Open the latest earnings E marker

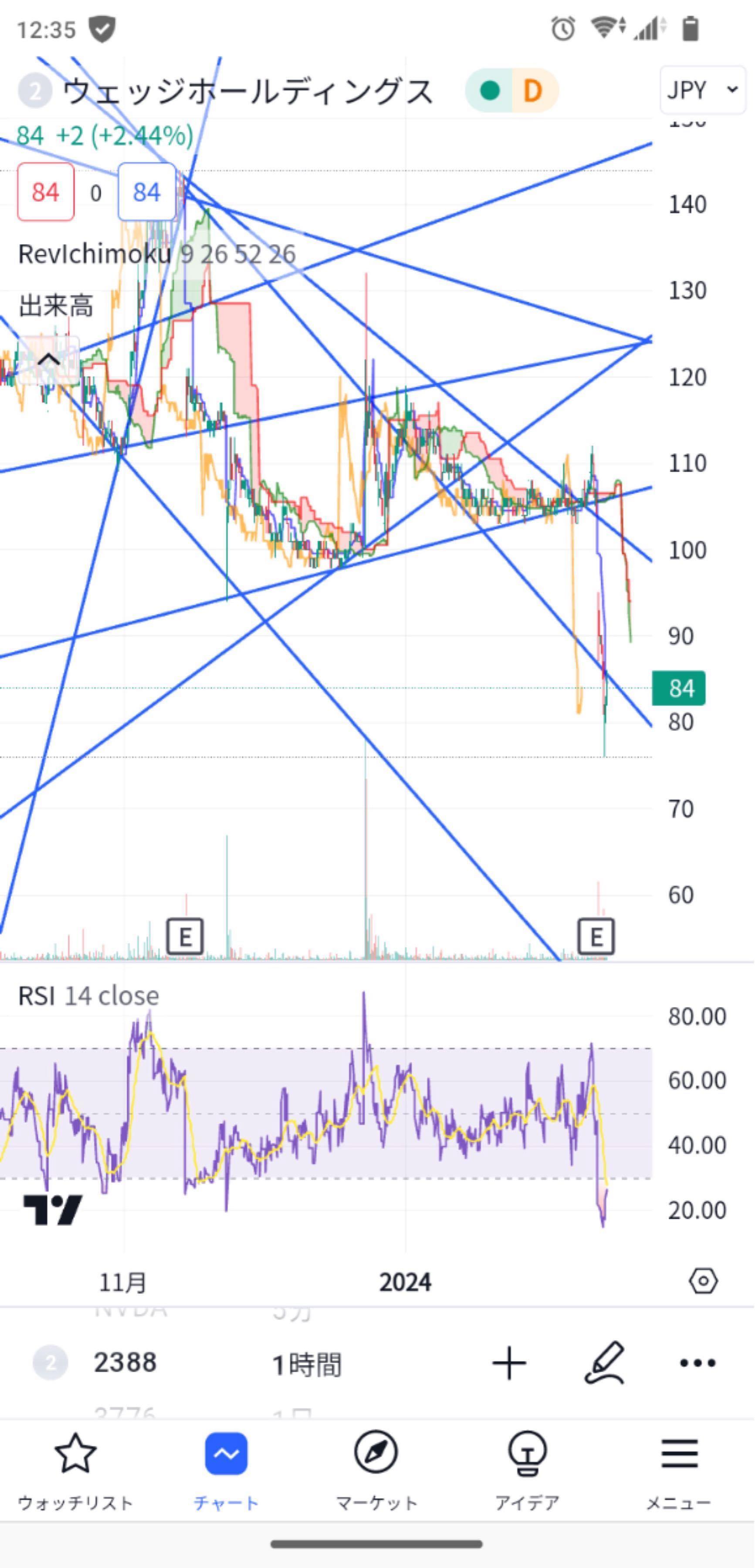[596, 936]
